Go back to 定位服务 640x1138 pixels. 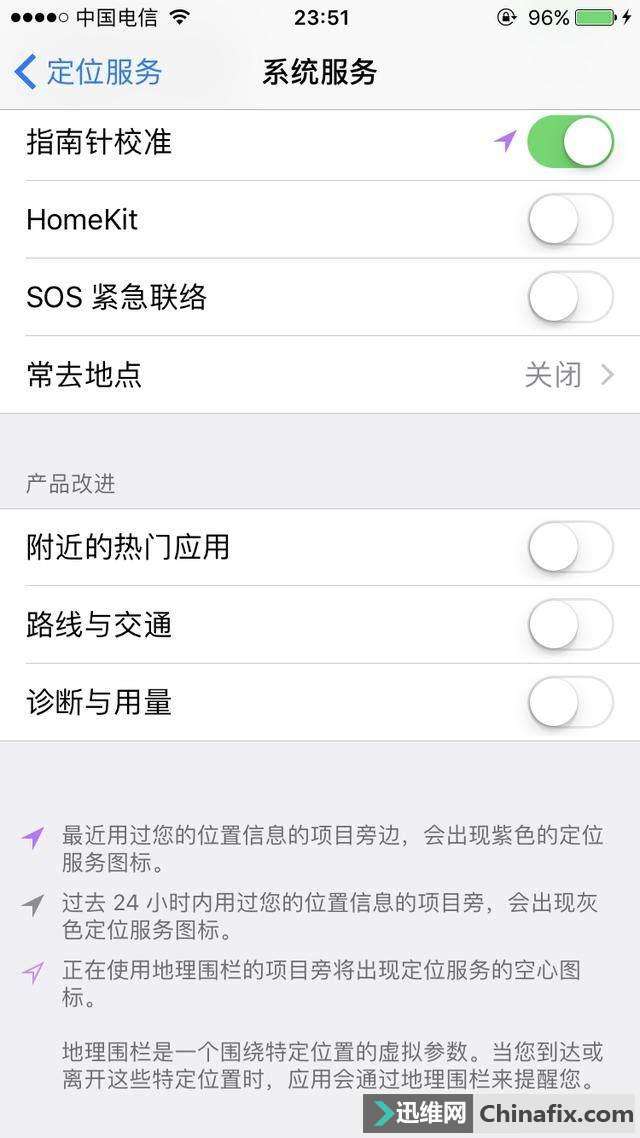tap(88, 72)
